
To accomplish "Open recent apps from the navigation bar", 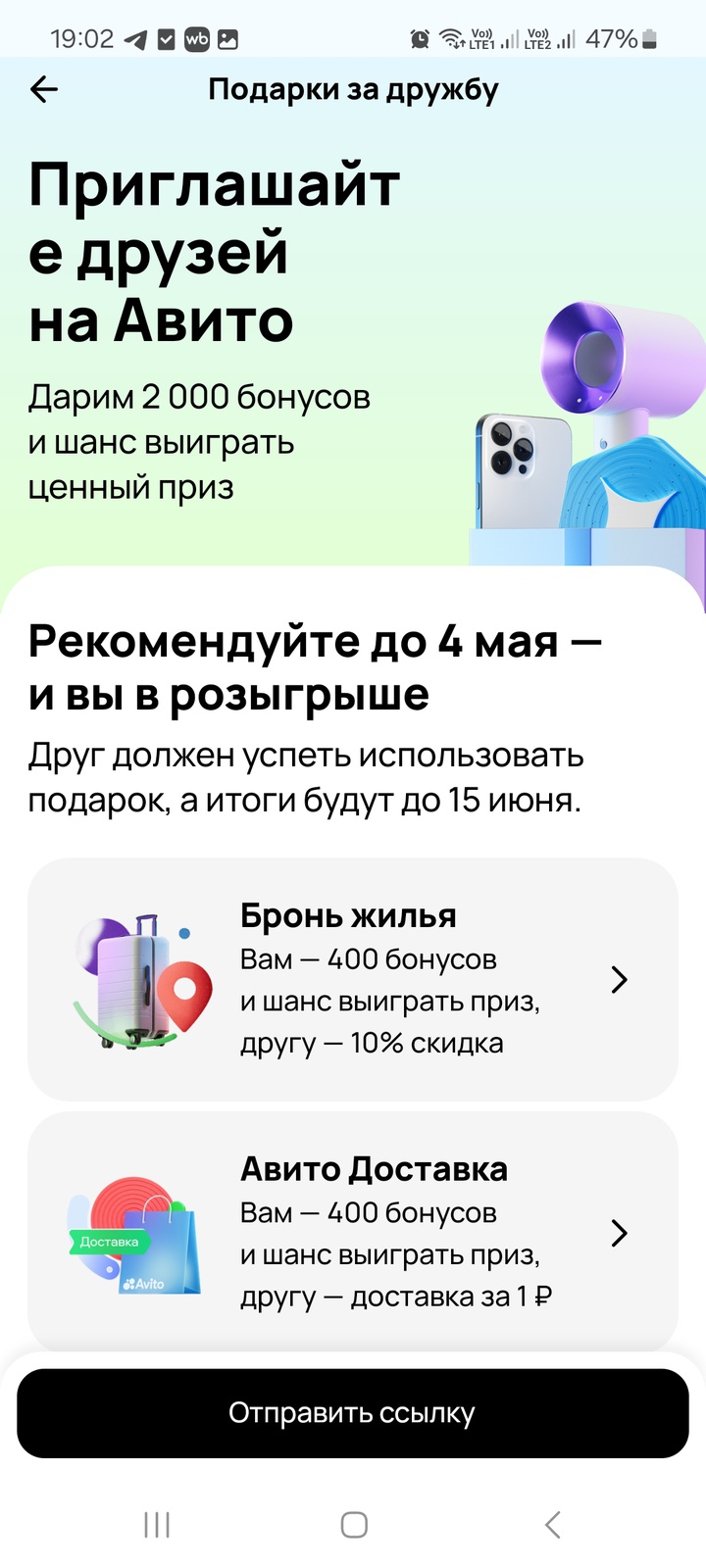I will [157, 1524].
